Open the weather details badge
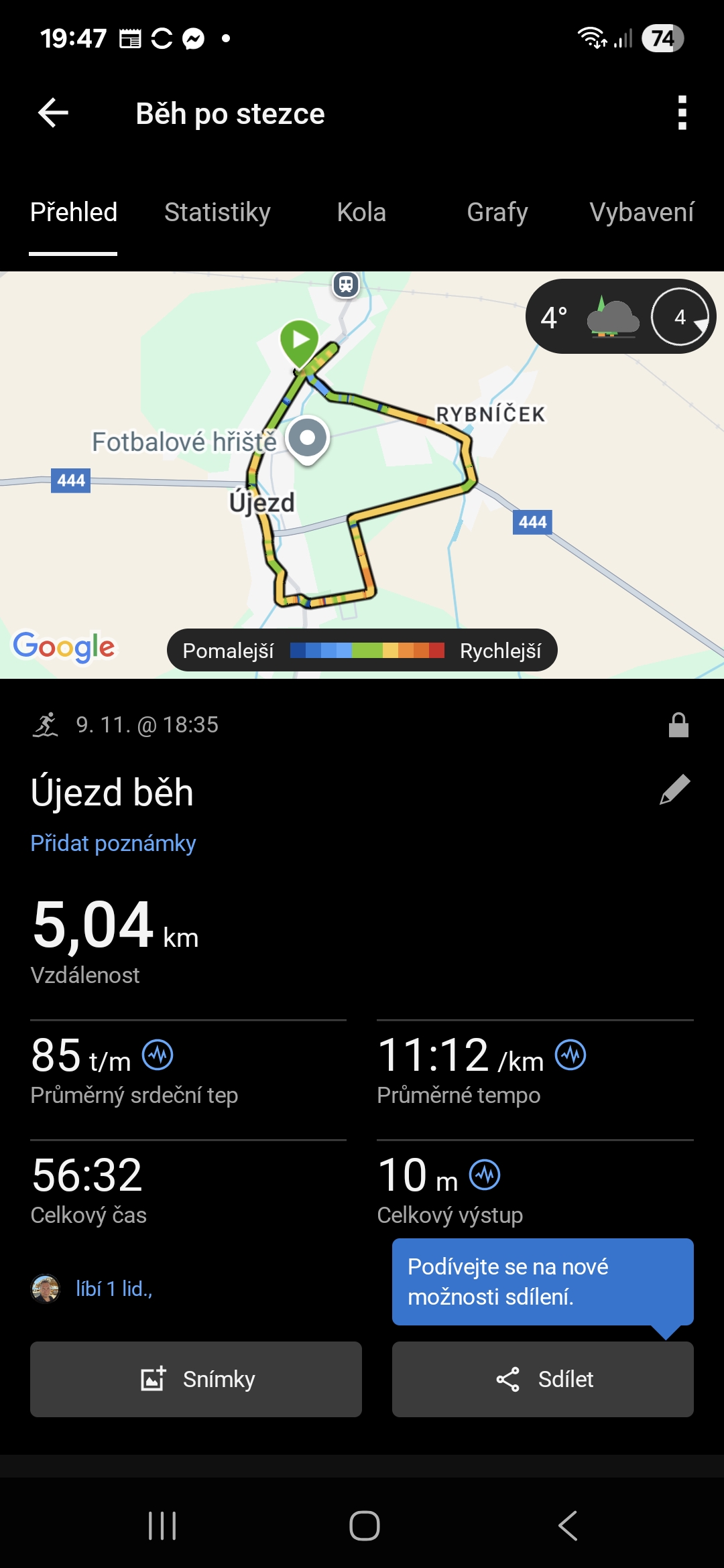 coord(620,316)
